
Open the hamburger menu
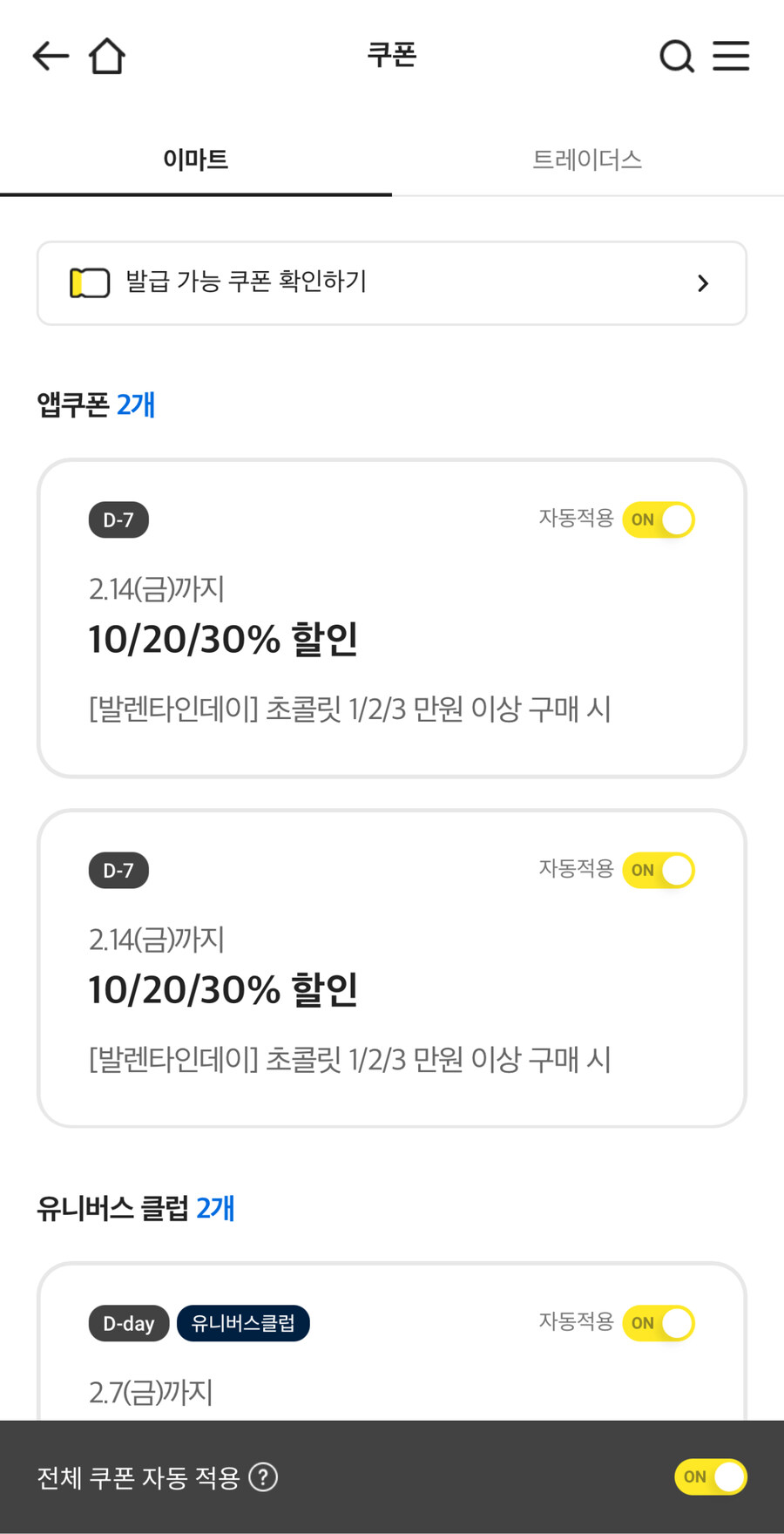[x=732, y=55]
